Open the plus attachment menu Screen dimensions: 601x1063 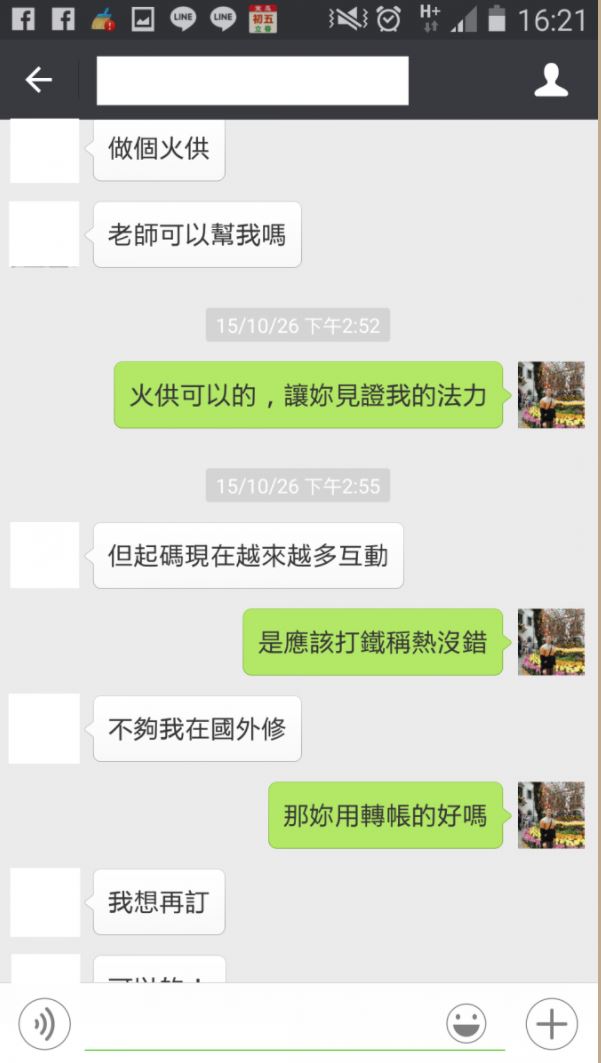(x=552, y=1024)
